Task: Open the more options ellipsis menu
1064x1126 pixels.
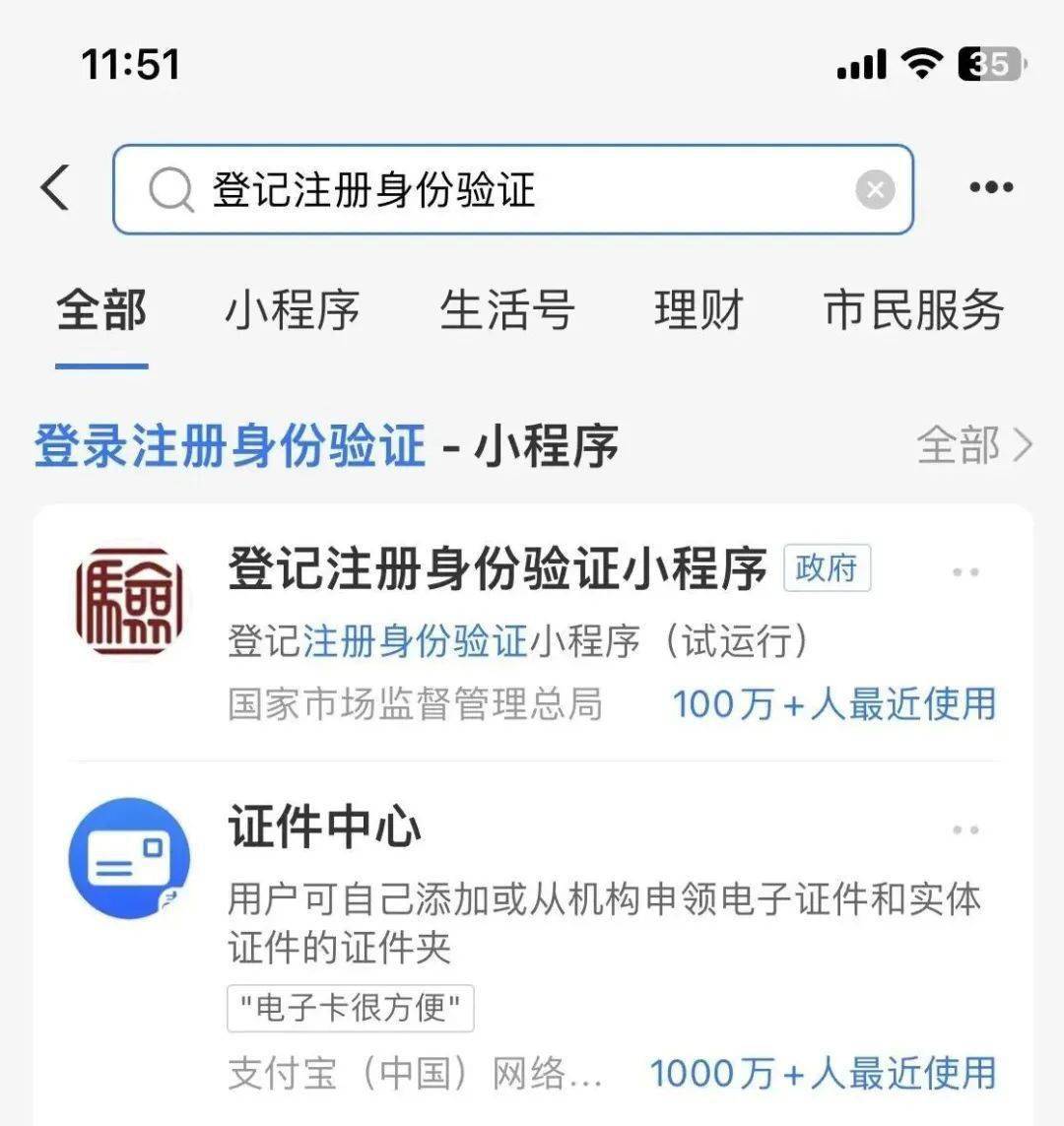Action: (990, 187)
